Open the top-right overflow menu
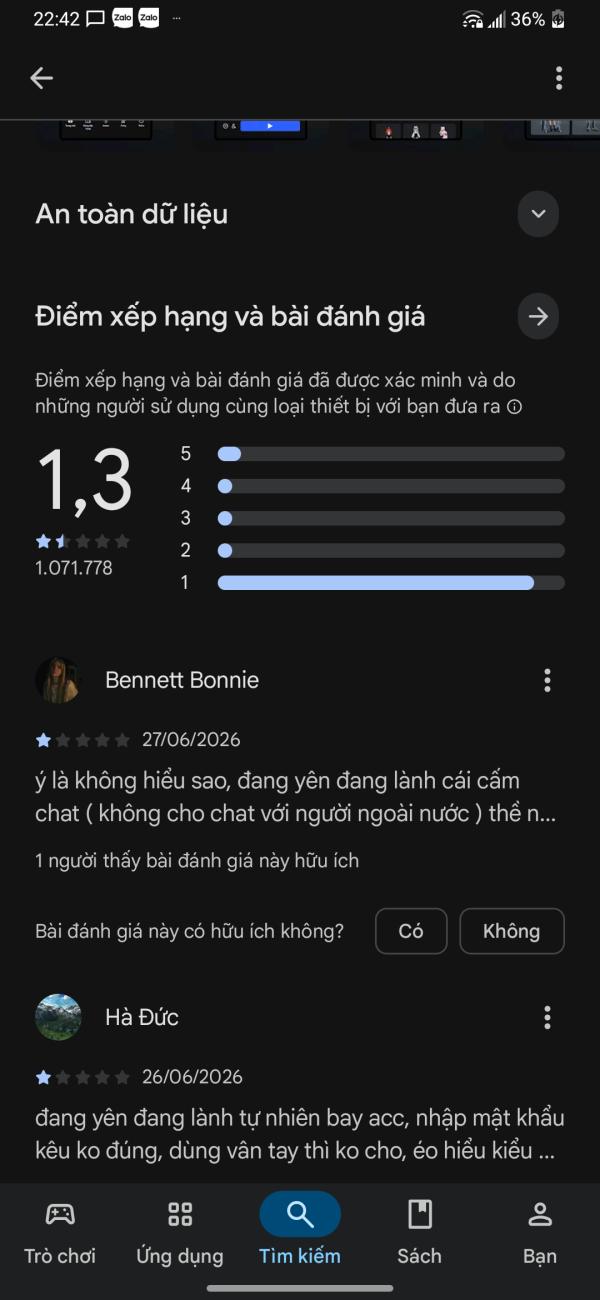Viewport: 600px width, 1300px height. (559, 78)
